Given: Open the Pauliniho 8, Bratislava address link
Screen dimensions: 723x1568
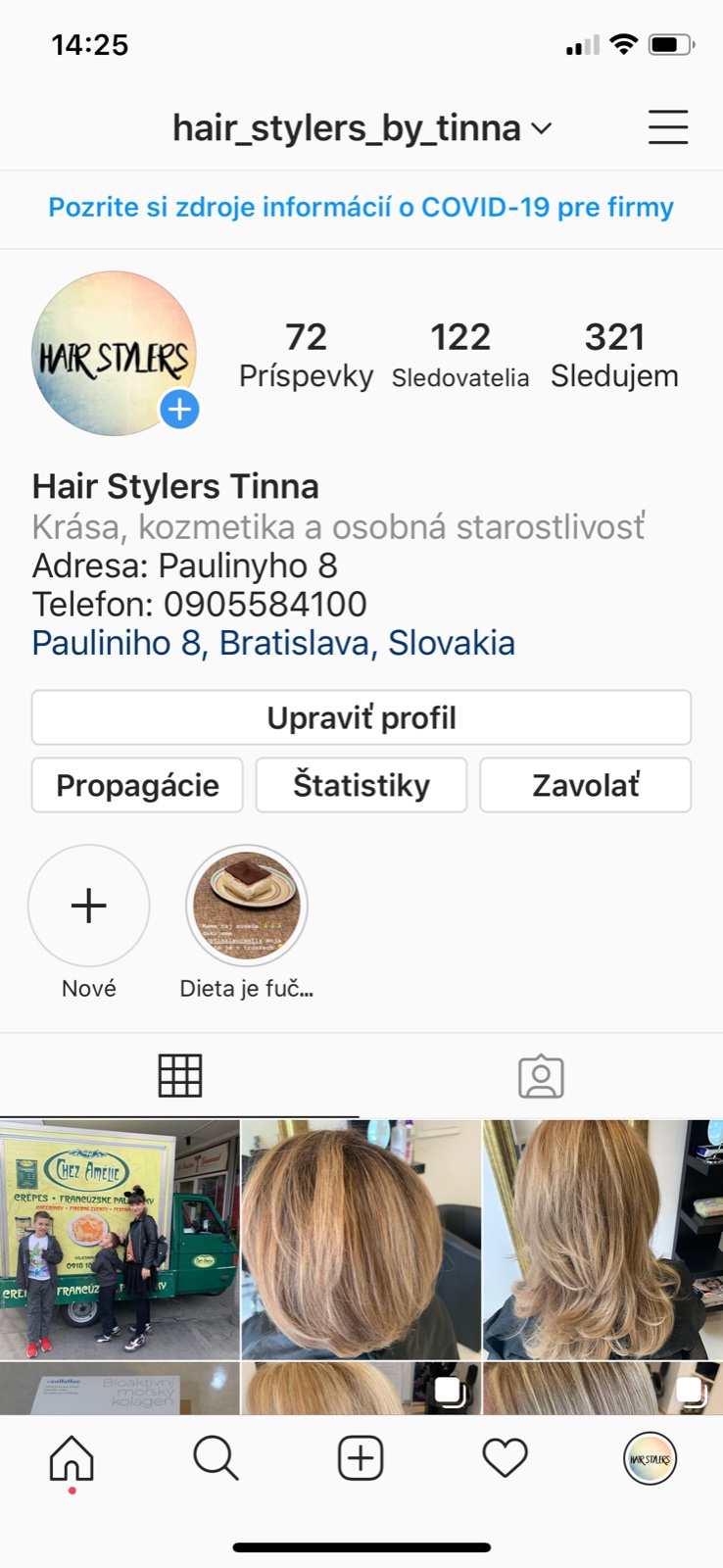Looking at the screenshot, I should pyautogui.click(x=273, y=643).
